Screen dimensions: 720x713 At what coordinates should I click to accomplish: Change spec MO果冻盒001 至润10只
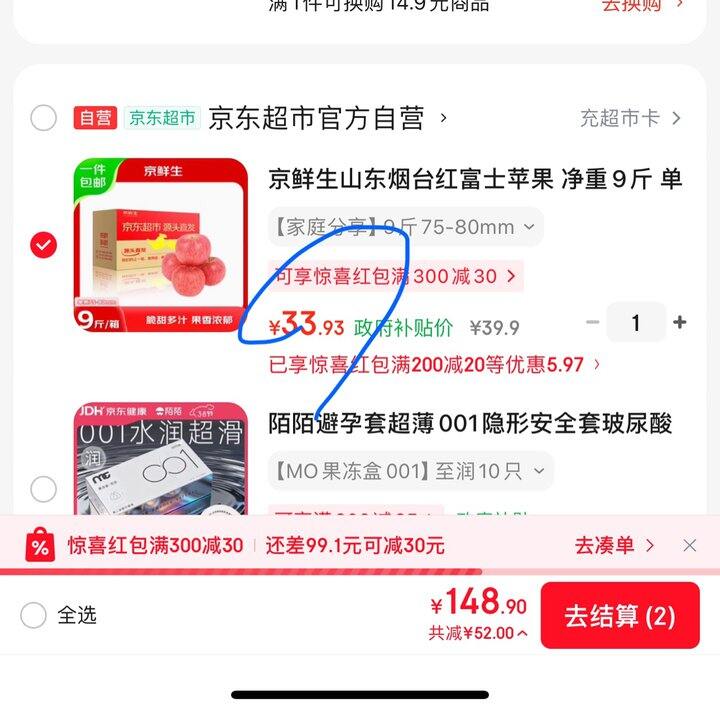[x=410, y=470]
